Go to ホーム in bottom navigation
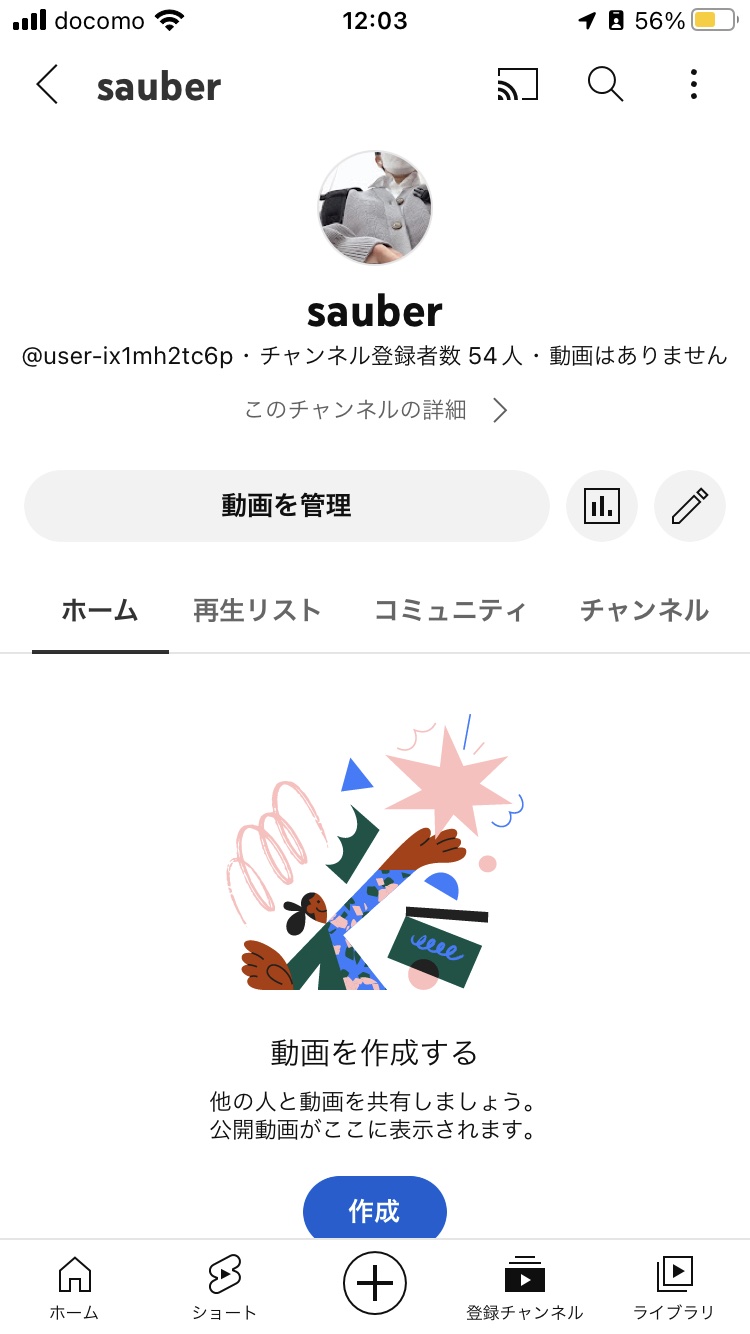The image size is (750, 1334). [75, 1288]
